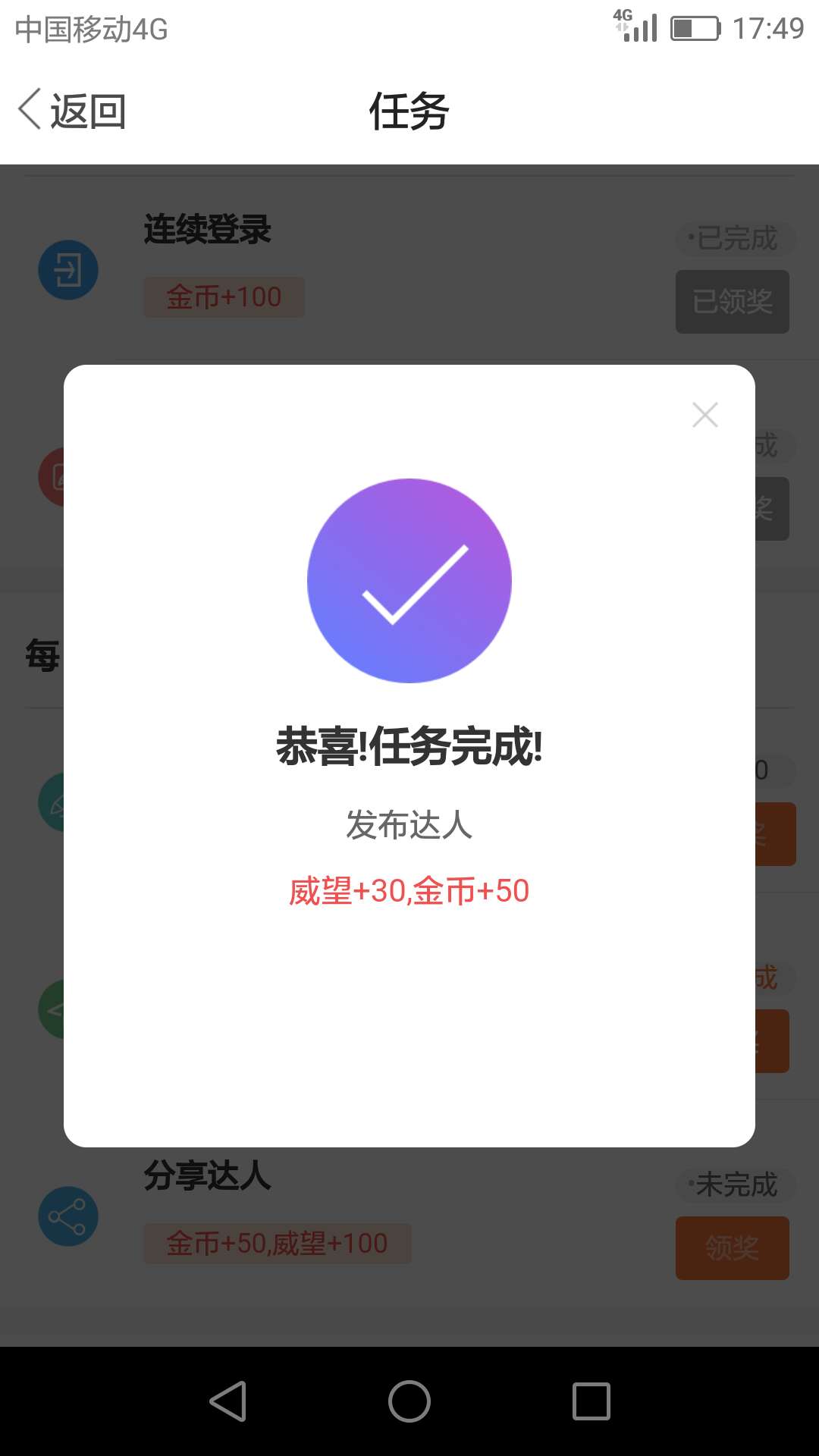The image size is (819, 1456).
Task: Close the task completed dialog
Action: click(x=705, y=415)
